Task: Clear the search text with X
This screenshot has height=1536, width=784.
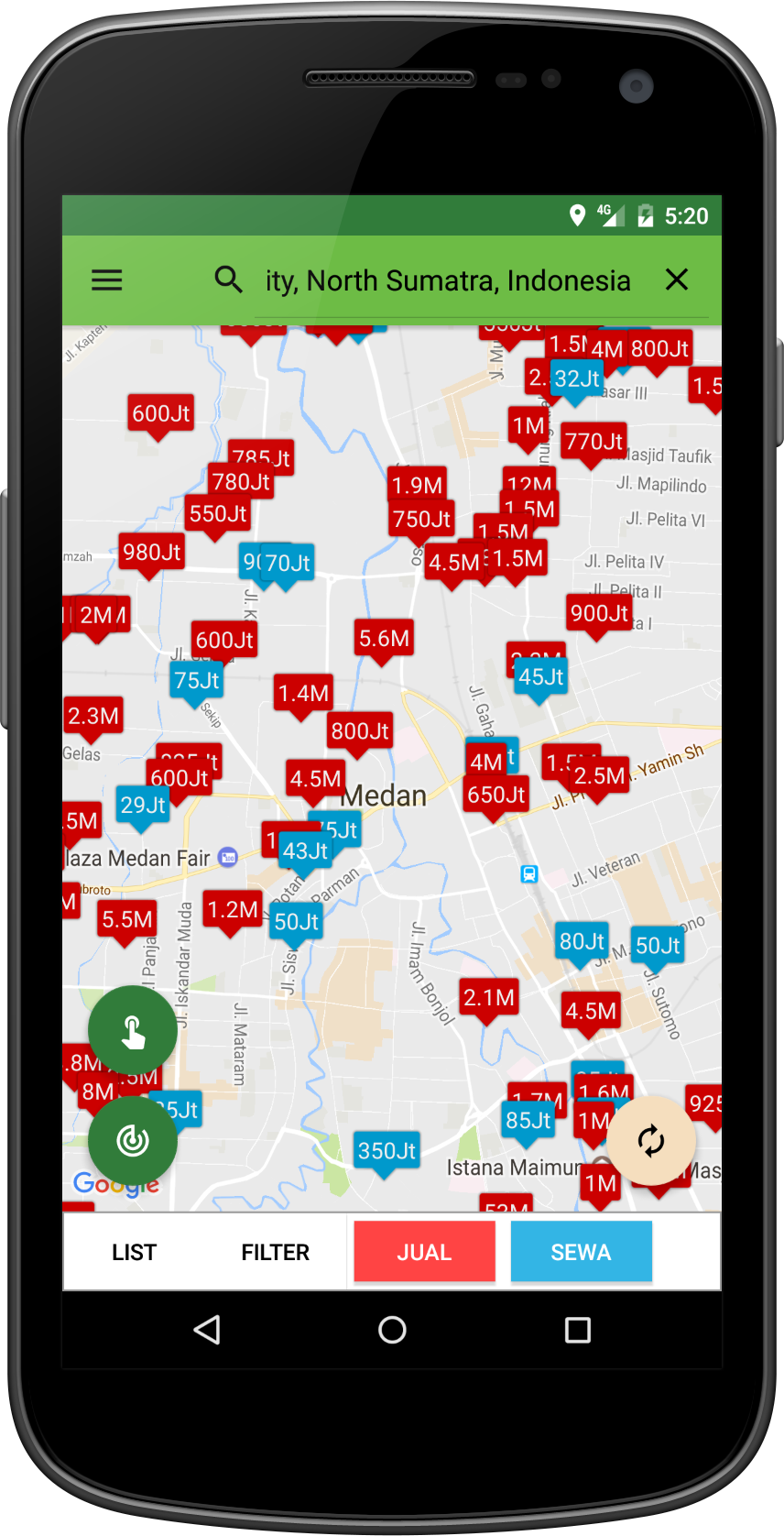Action: (x=676, y=280)
